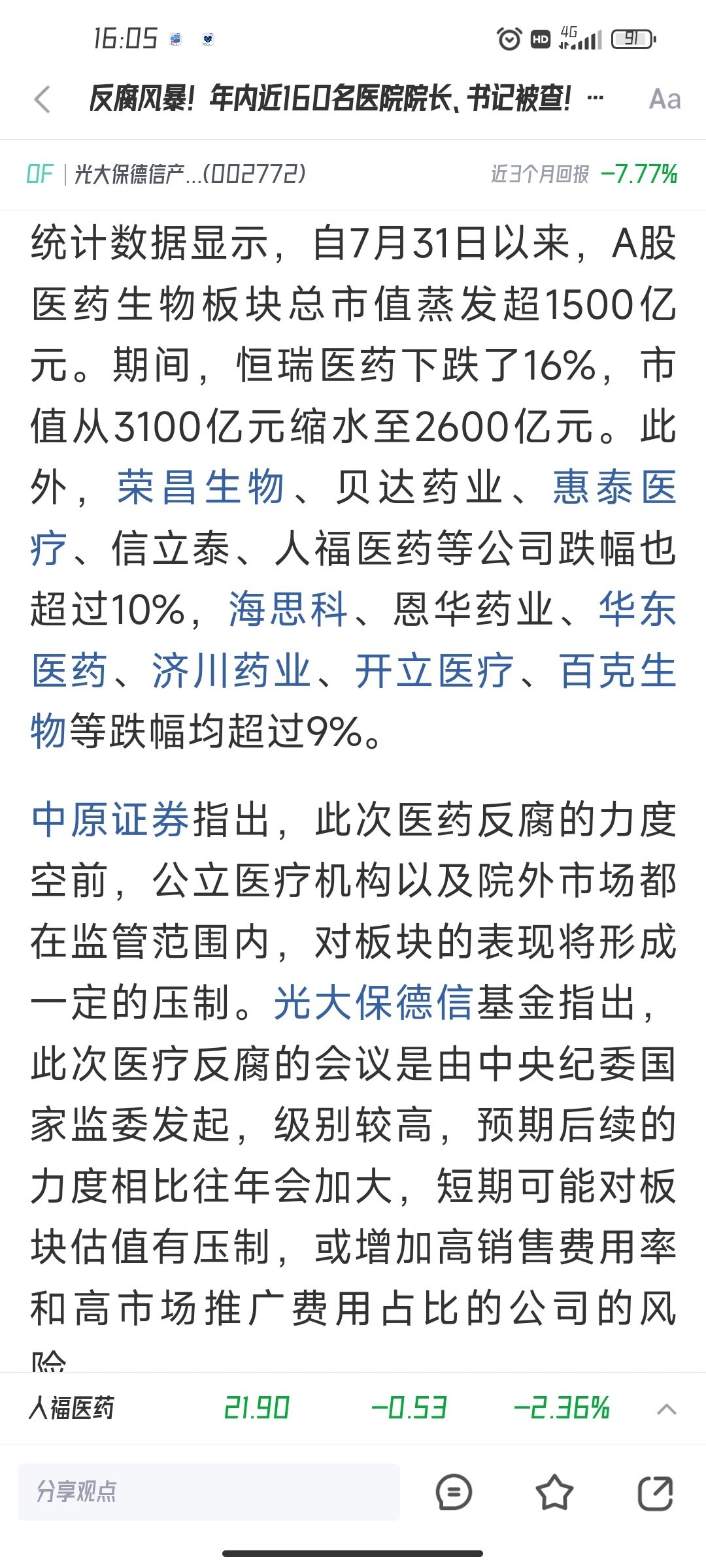The height and width of the screenshot is (1568, 706).
Task: Open the comments bubble icon
Action: [x=453, y=1492]
